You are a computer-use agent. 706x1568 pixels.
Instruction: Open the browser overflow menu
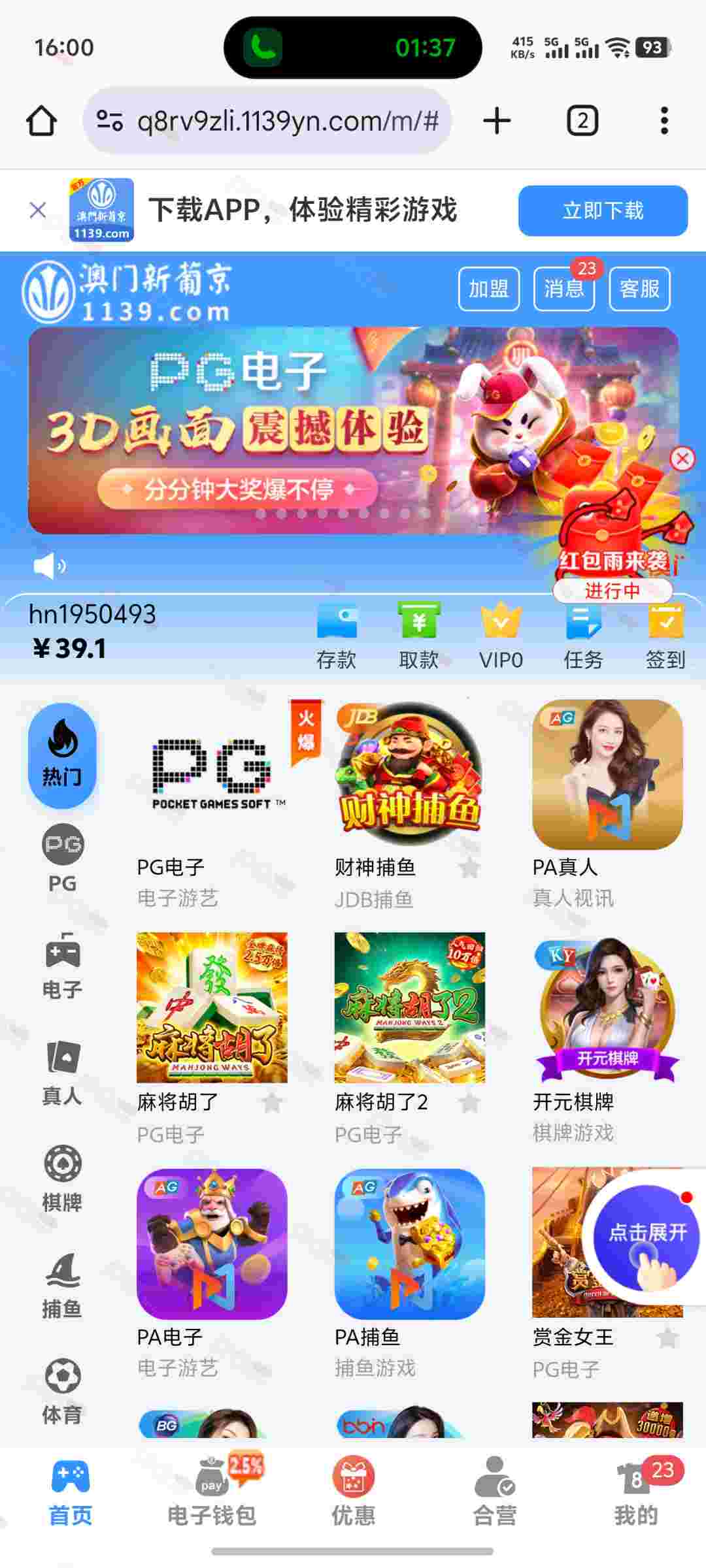click(664, 122)
